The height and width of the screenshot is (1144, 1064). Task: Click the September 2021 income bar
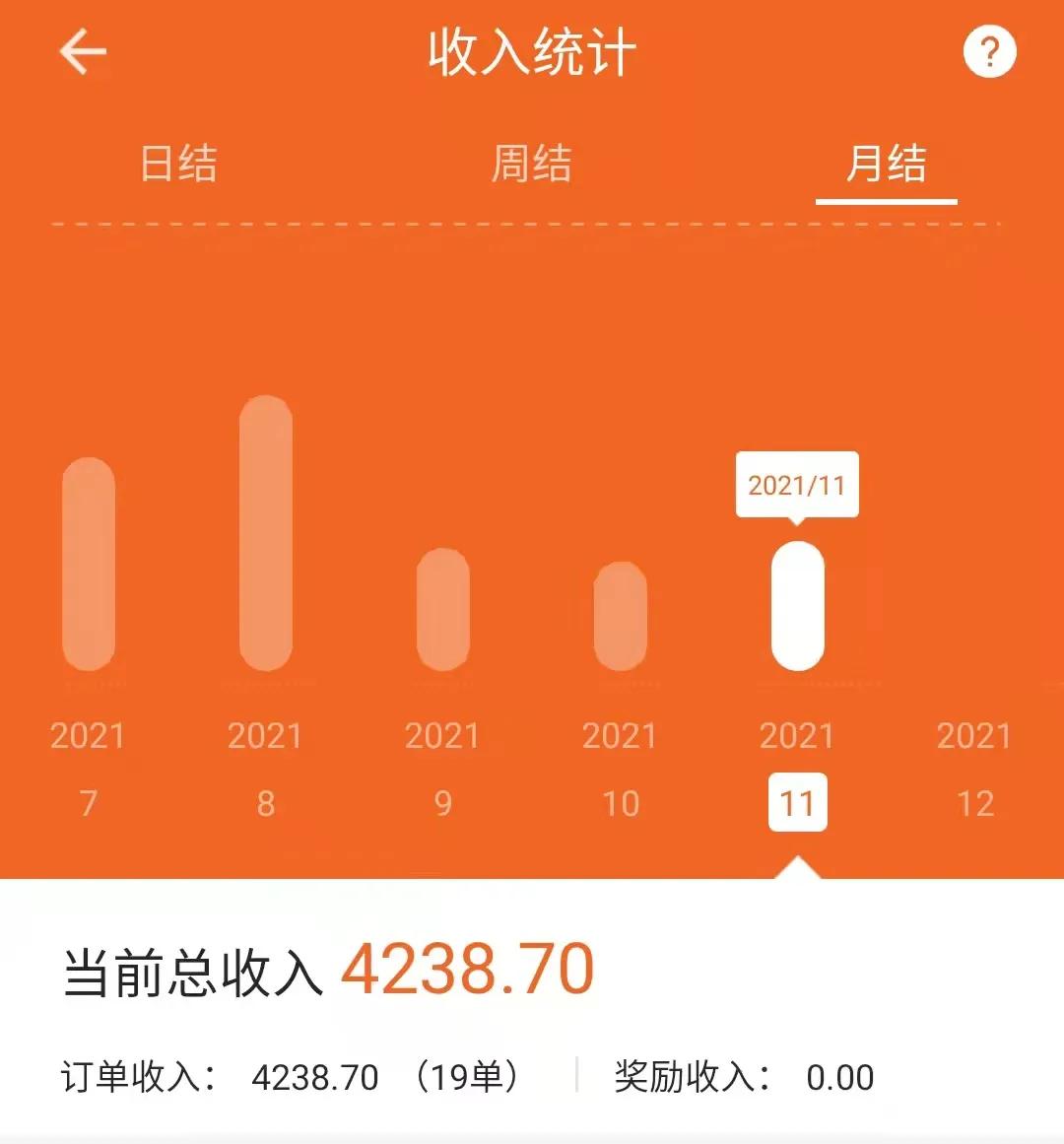[x=441, y=611]
